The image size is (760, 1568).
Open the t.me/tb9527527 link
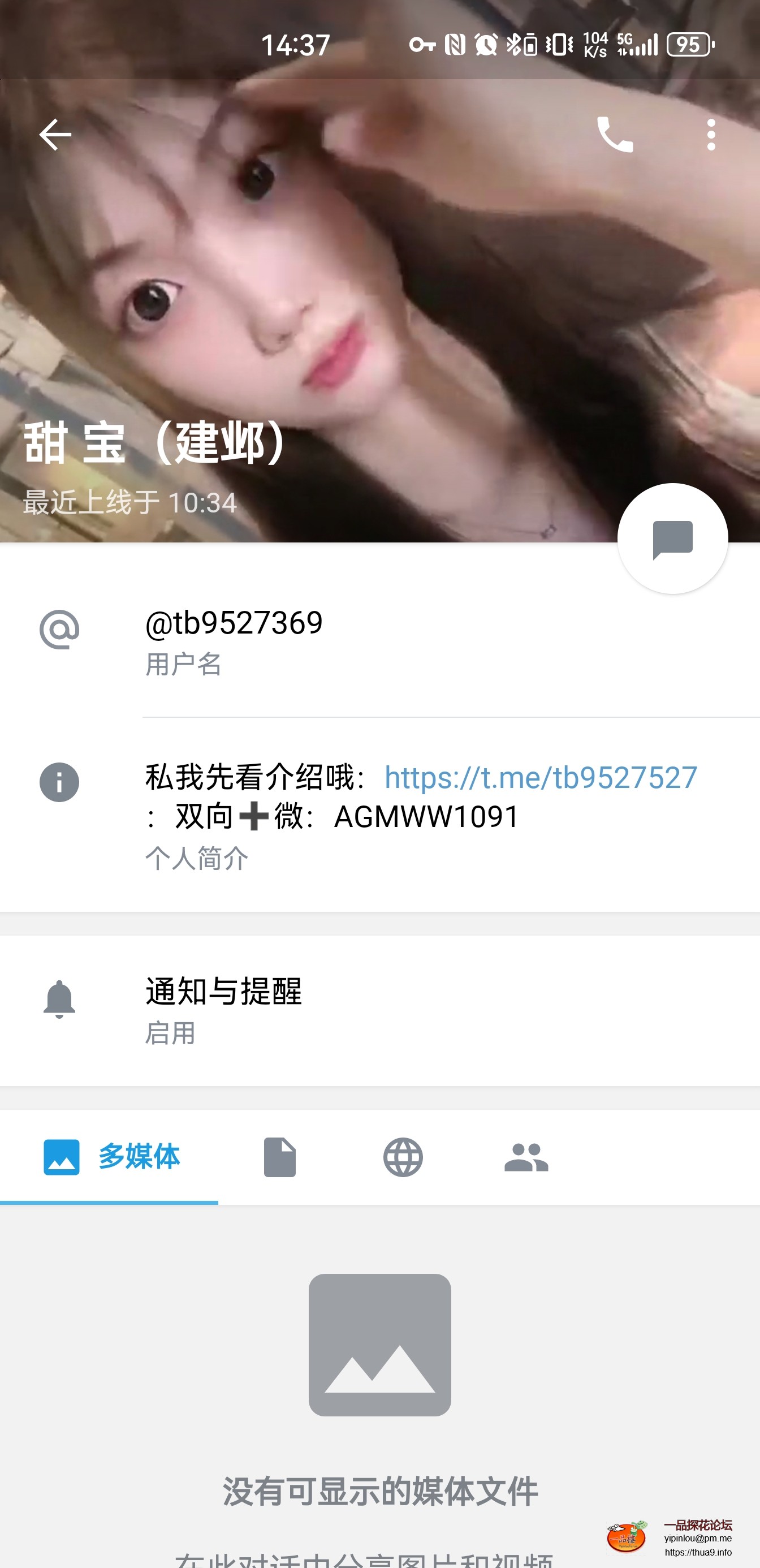point(541,777)
